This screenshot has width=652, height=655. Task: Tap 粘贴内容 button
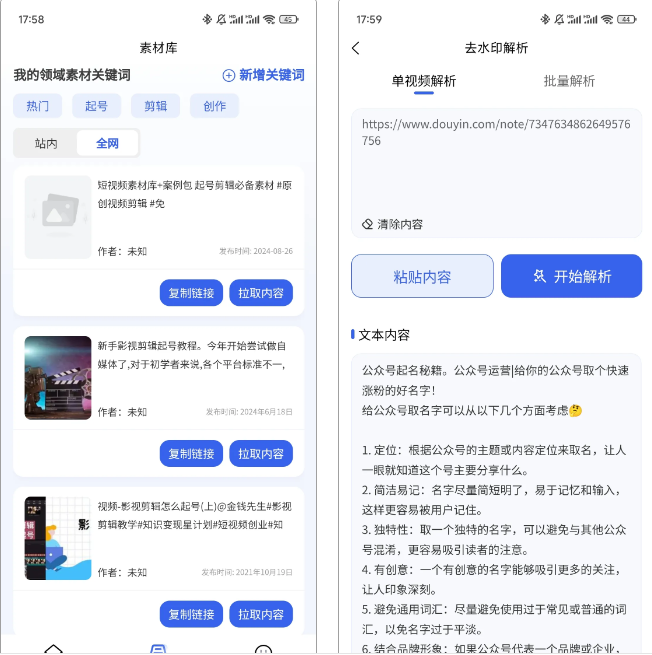coord(422,276)
